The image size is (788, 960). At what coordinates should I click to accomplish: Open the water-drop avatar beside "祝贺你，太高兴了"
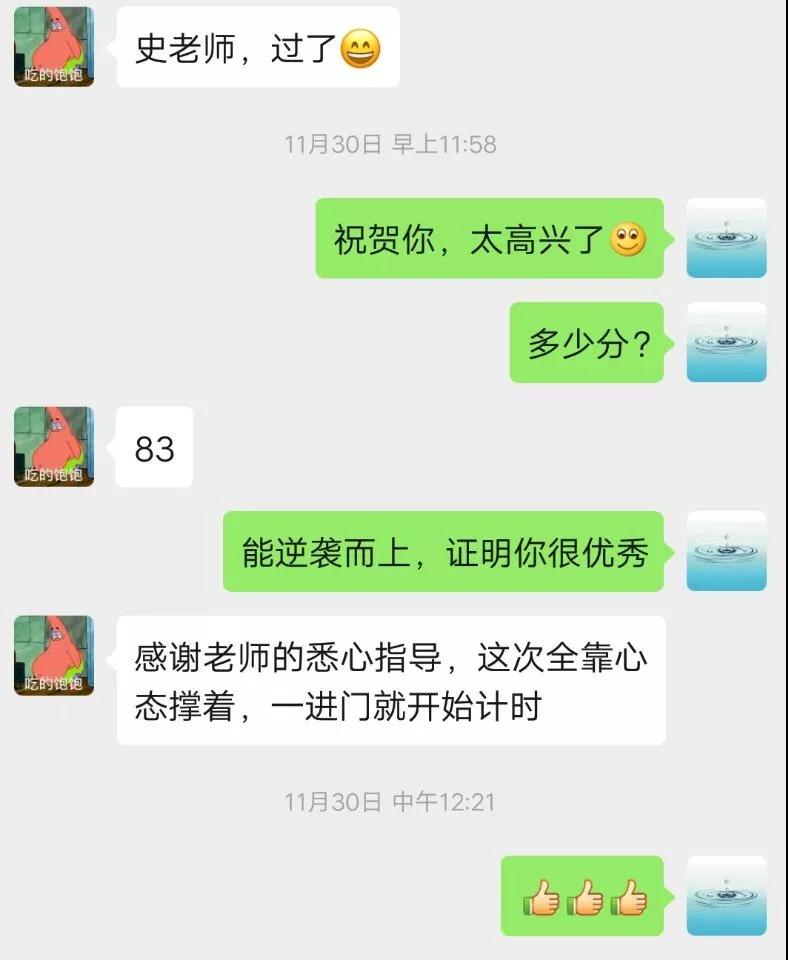point(726,238)
